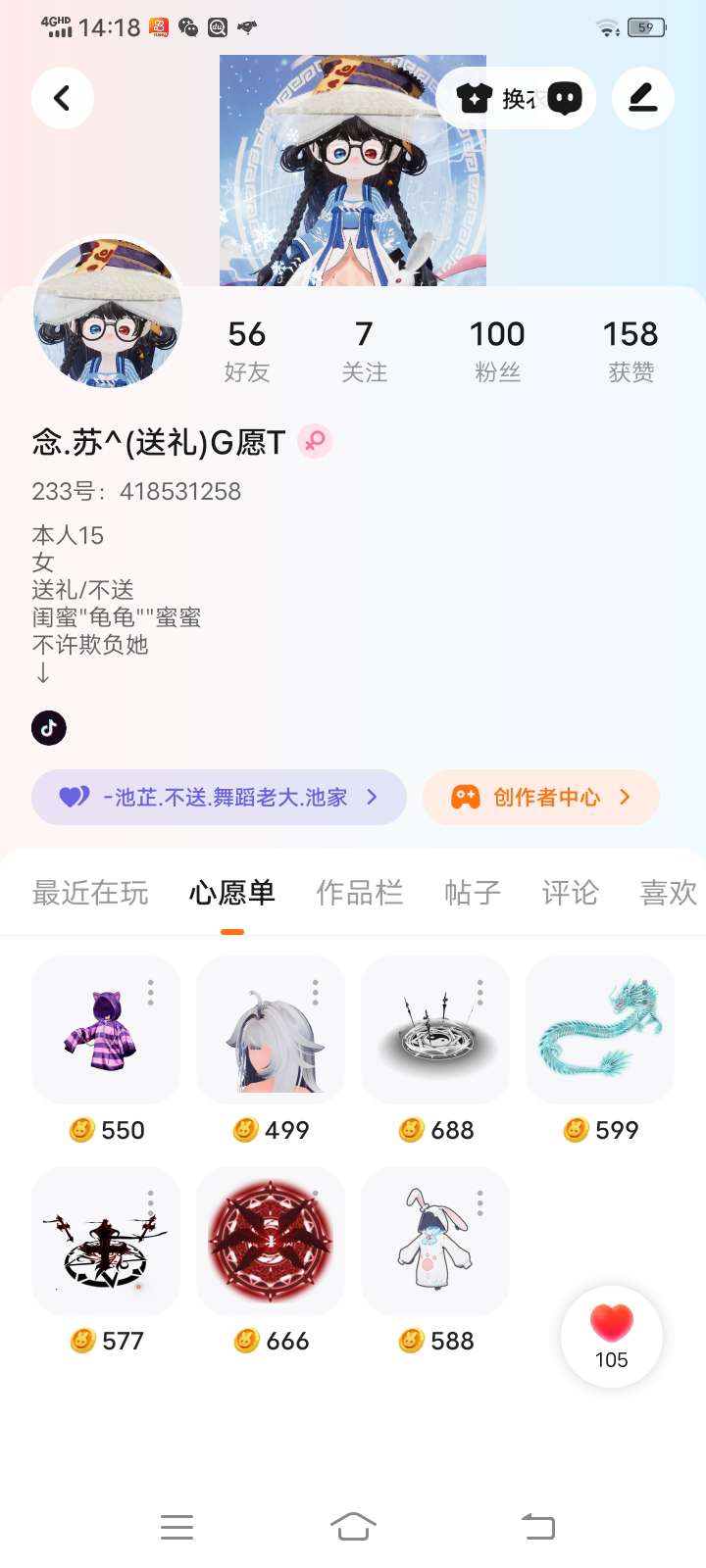This screenshot has height=1568, width=706.
Task: Open the 100 粉丝 followers list
Action: 497,350
